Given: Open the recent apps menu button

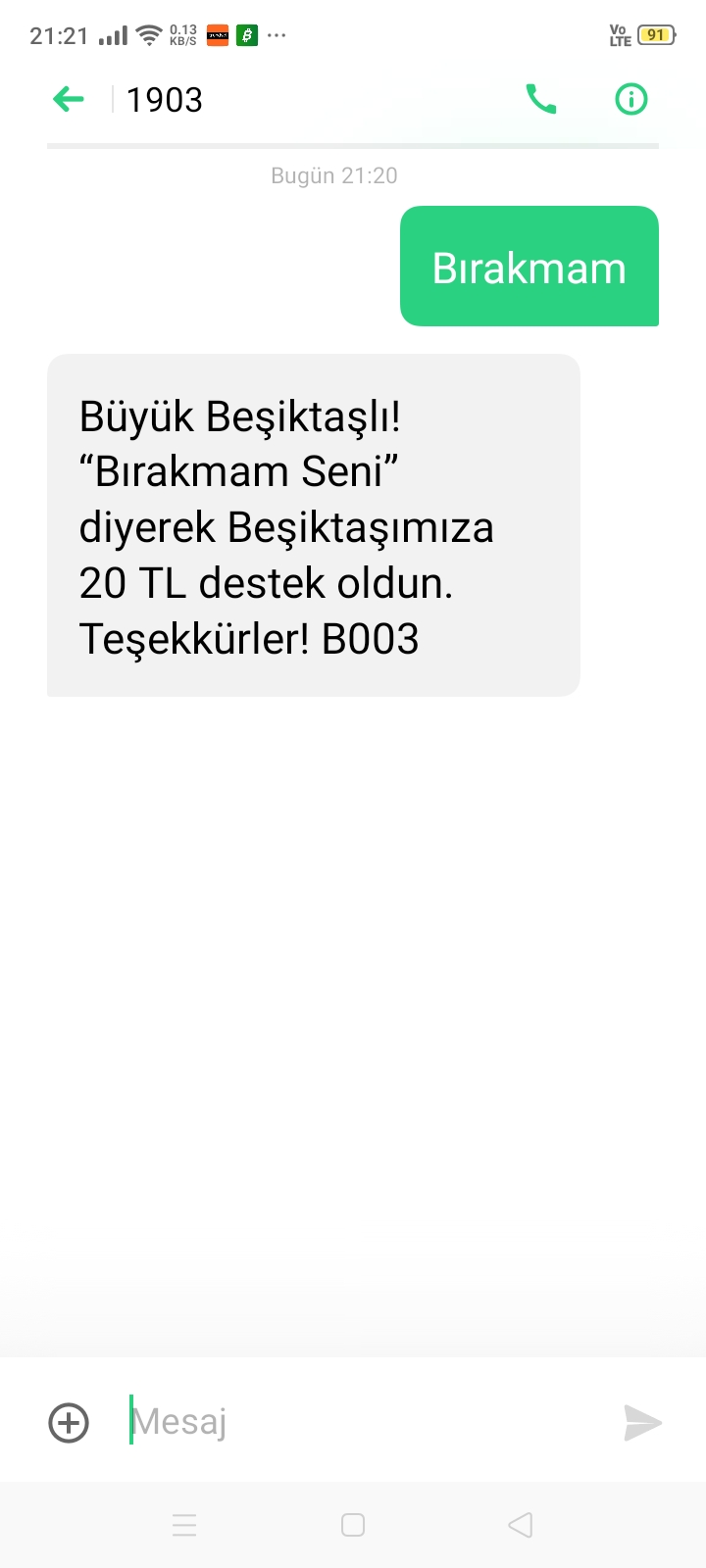Looking at the screenshot, I should click(x=184, y=1525).
